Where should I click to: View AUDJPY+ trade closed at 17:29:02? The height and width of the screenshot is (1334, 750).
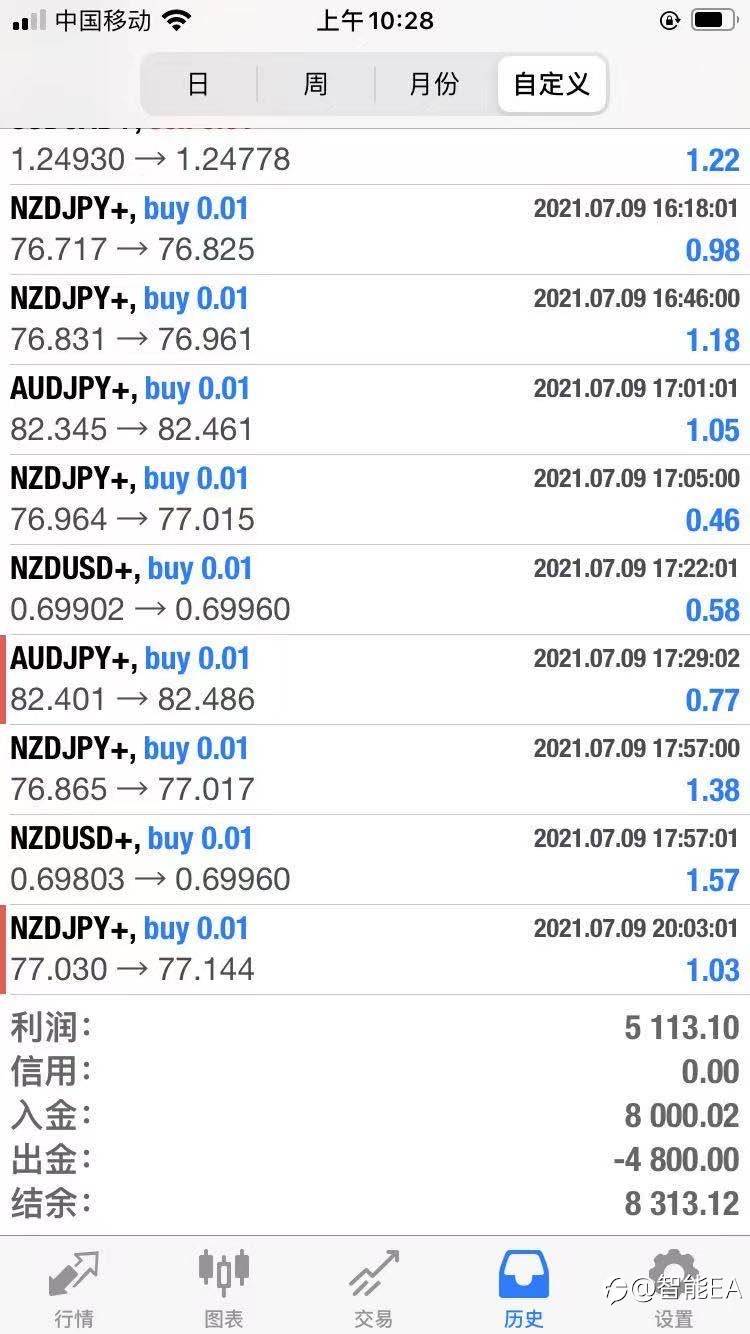tap(375, 680)
